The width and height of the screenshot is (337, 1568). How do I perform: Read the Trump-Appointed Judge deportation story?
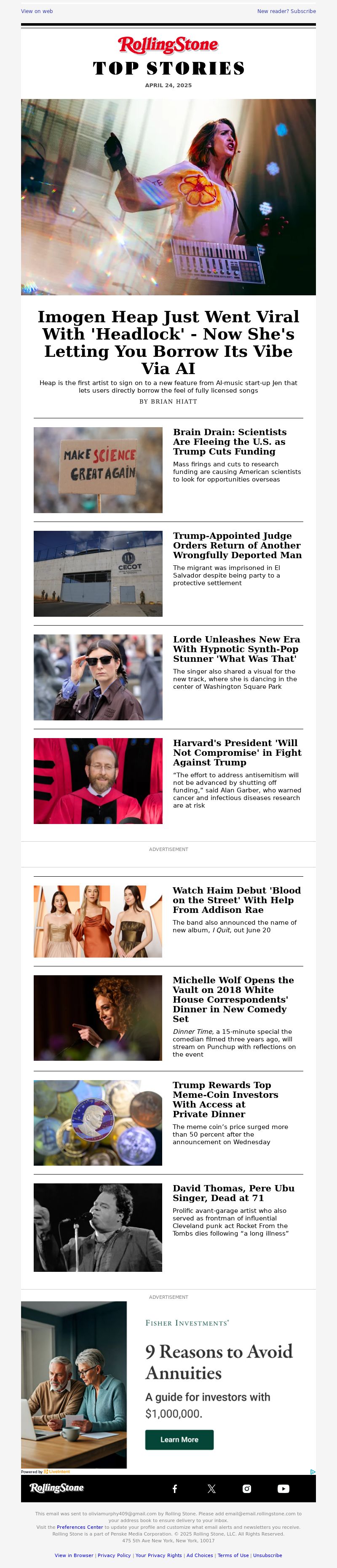point(237,545)
